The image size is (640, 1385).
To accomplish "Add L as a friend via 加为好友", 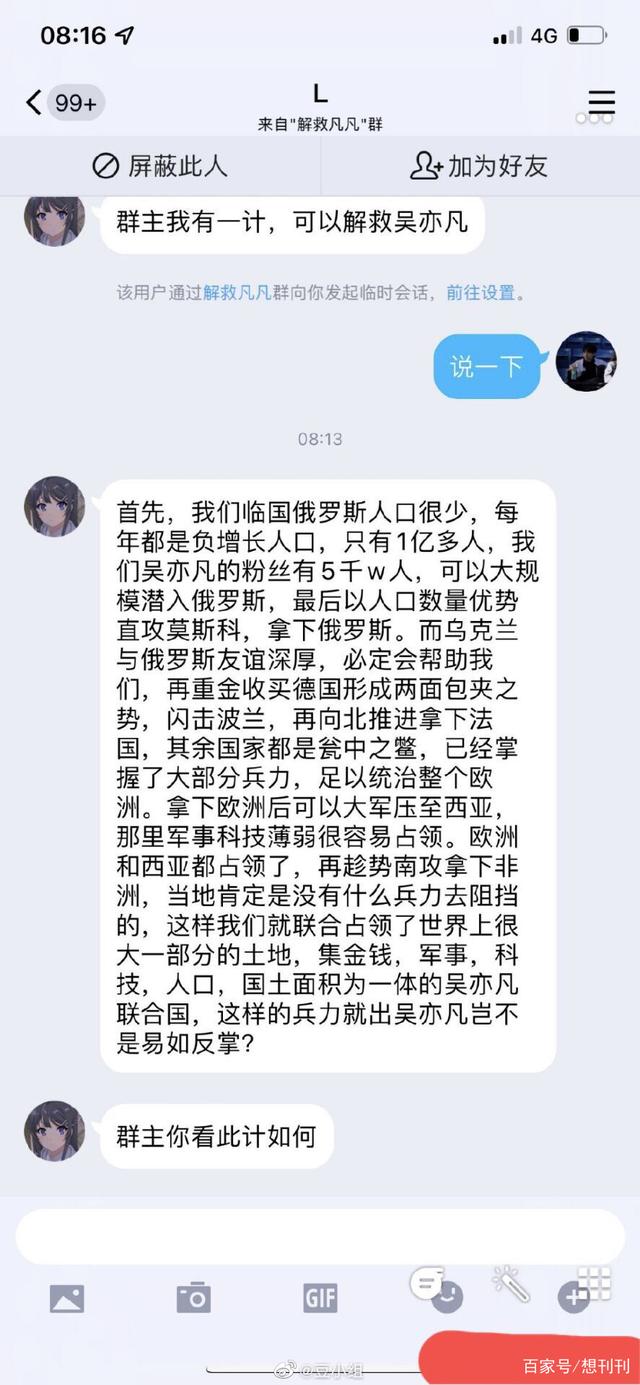I will (480, 166).
